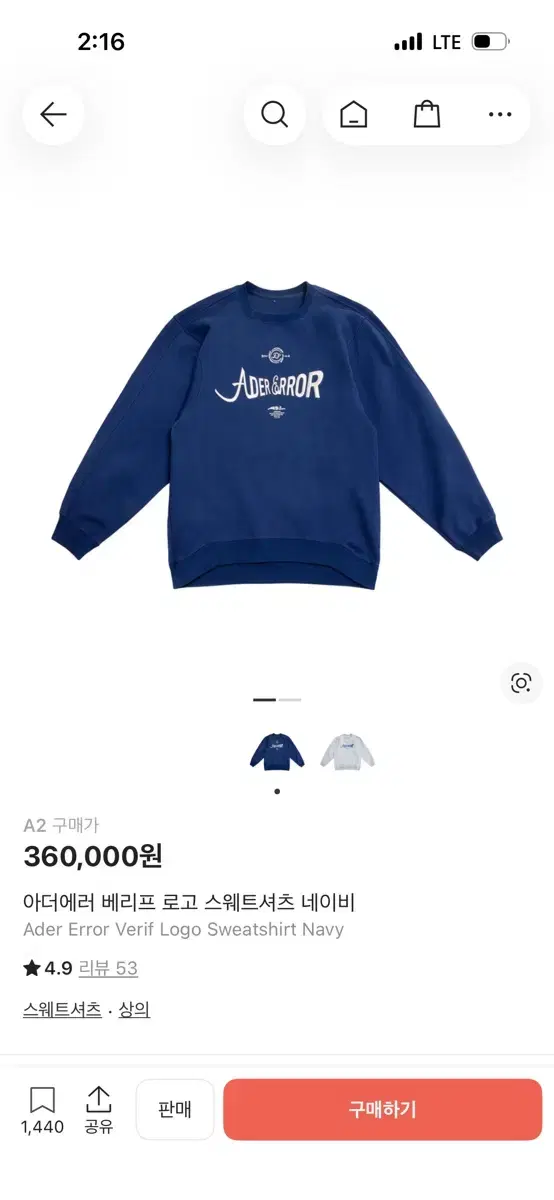This screenshot has width=554, height=1200.
Task: Go back with the arrow button
Action: click(53, 115)
